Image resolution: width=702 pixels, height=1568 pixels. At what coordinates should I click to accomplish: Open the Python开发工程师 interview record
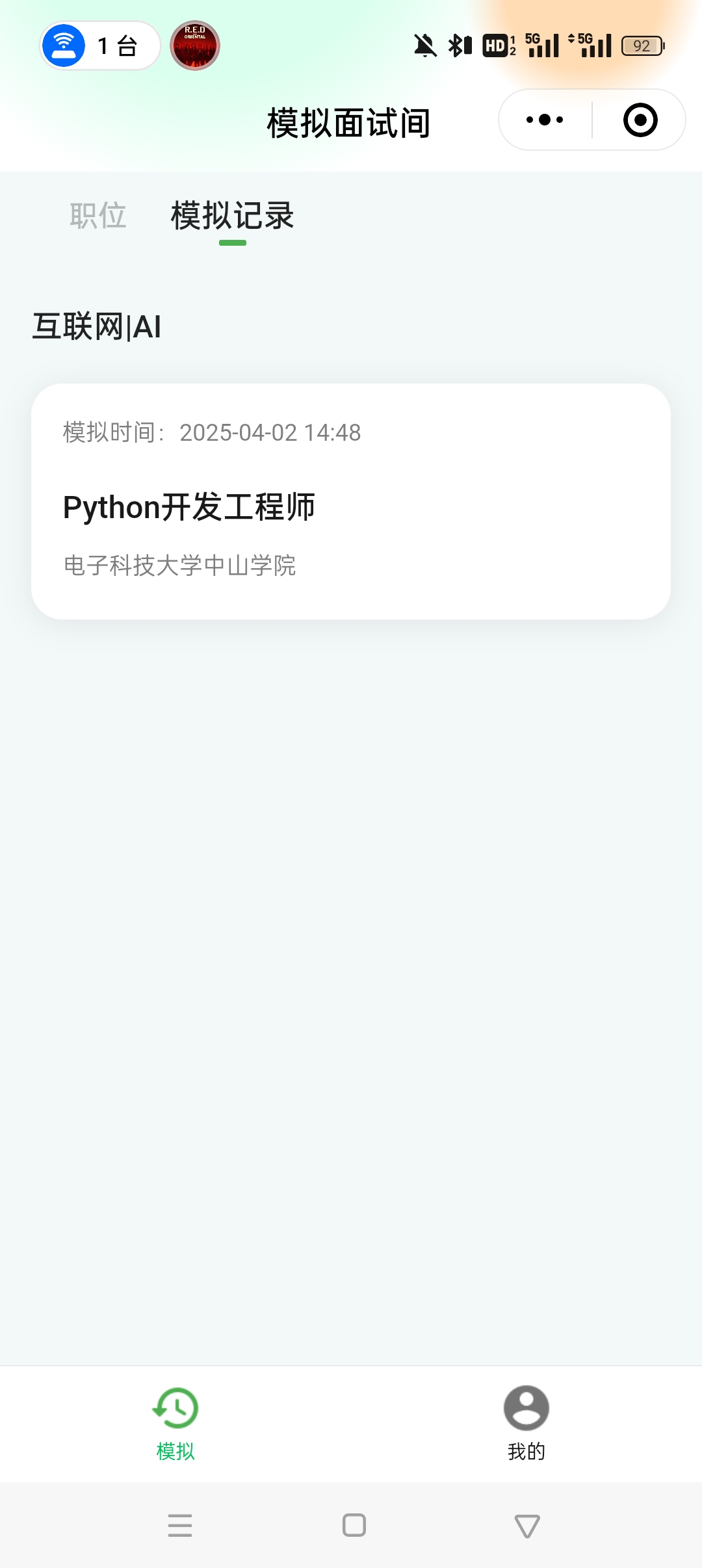tap(351, 501)
